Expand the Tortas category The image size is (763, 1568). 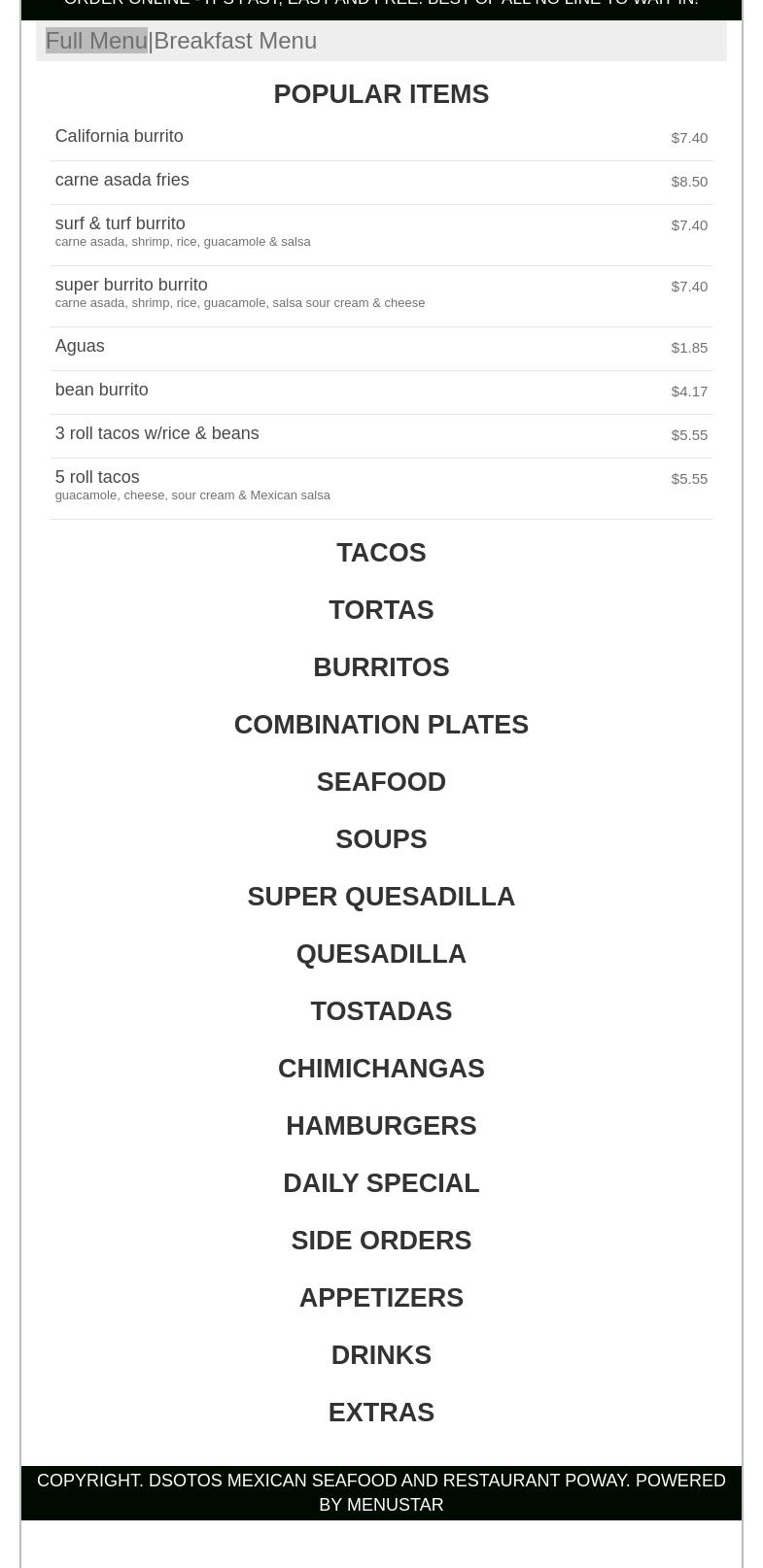coord(381,610)
